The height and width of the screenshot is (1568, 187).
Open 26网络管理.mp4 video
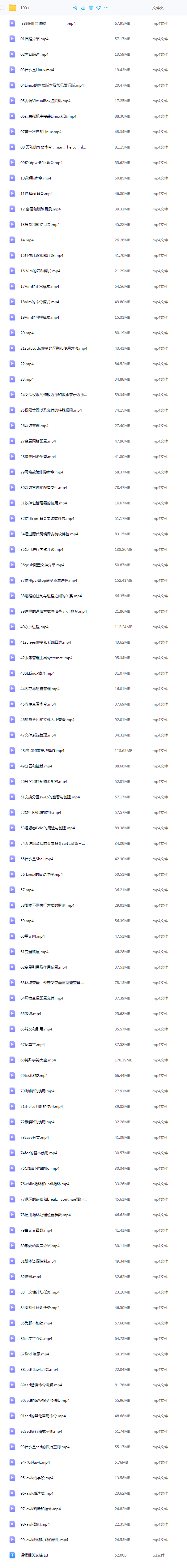click(x=34, y=425)
